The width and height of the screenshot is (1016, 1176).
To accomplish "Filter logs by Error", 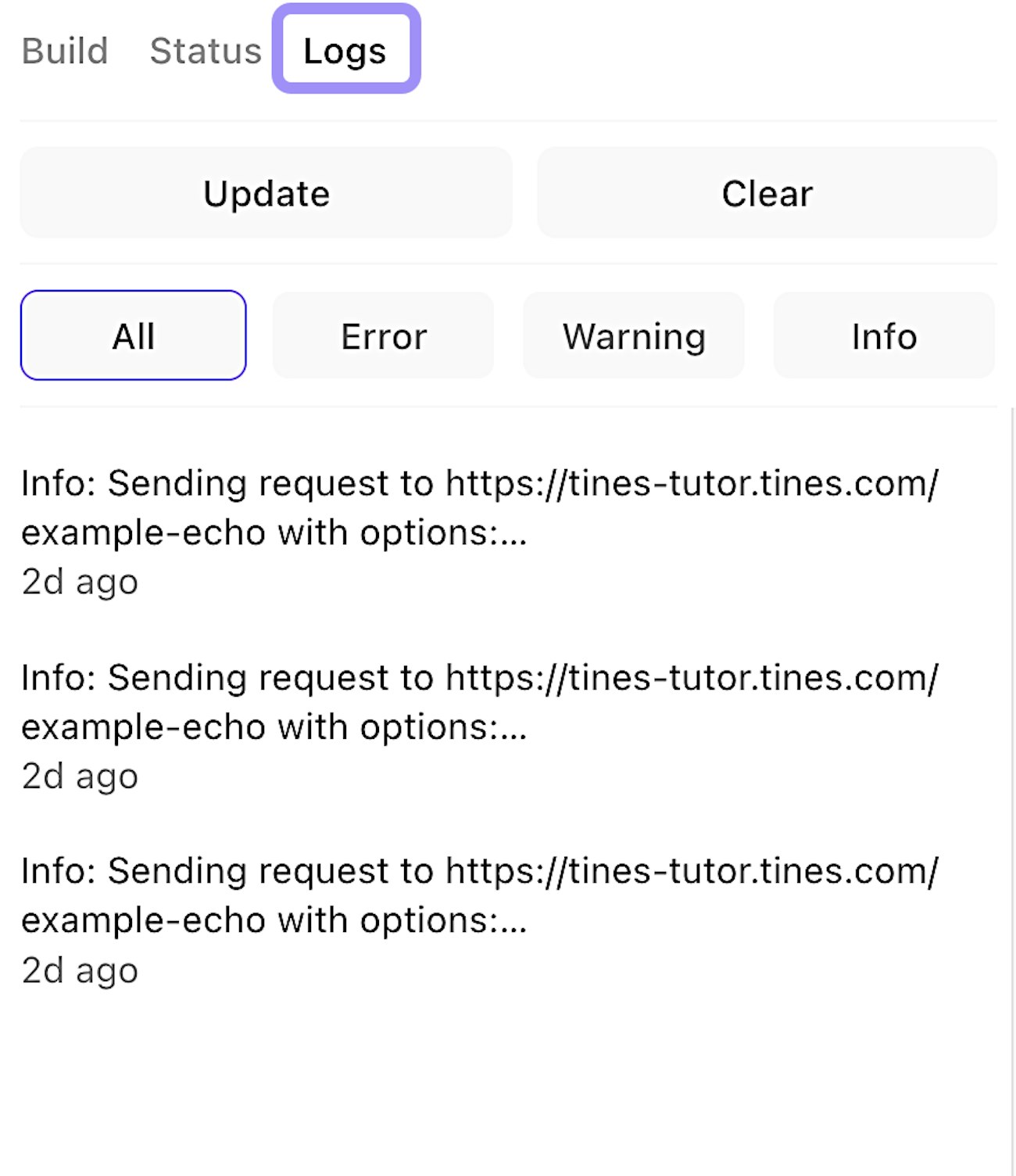I will pos(384,336).
